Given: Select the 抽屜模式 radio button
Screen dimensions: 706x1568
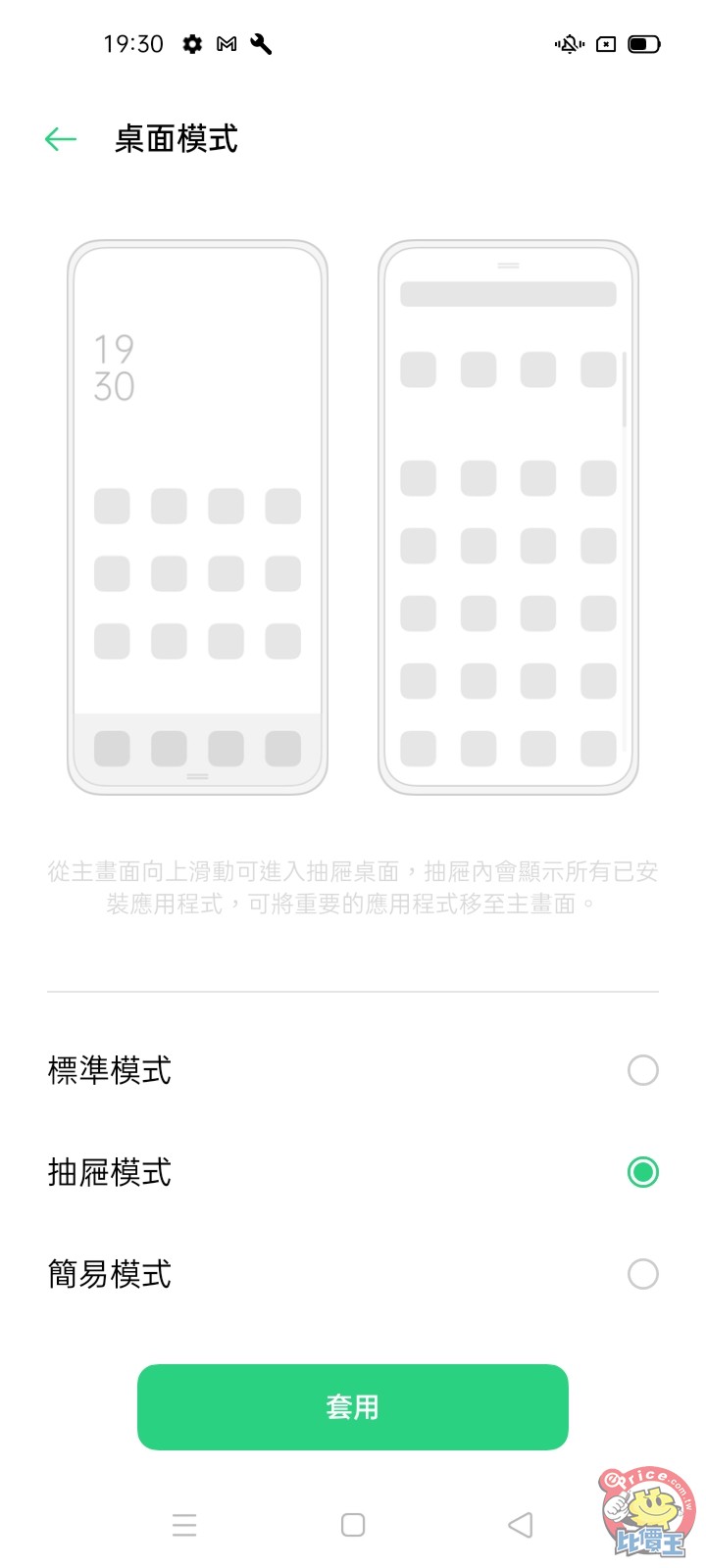Looking at the screenshot, I should pos(643,1172).
